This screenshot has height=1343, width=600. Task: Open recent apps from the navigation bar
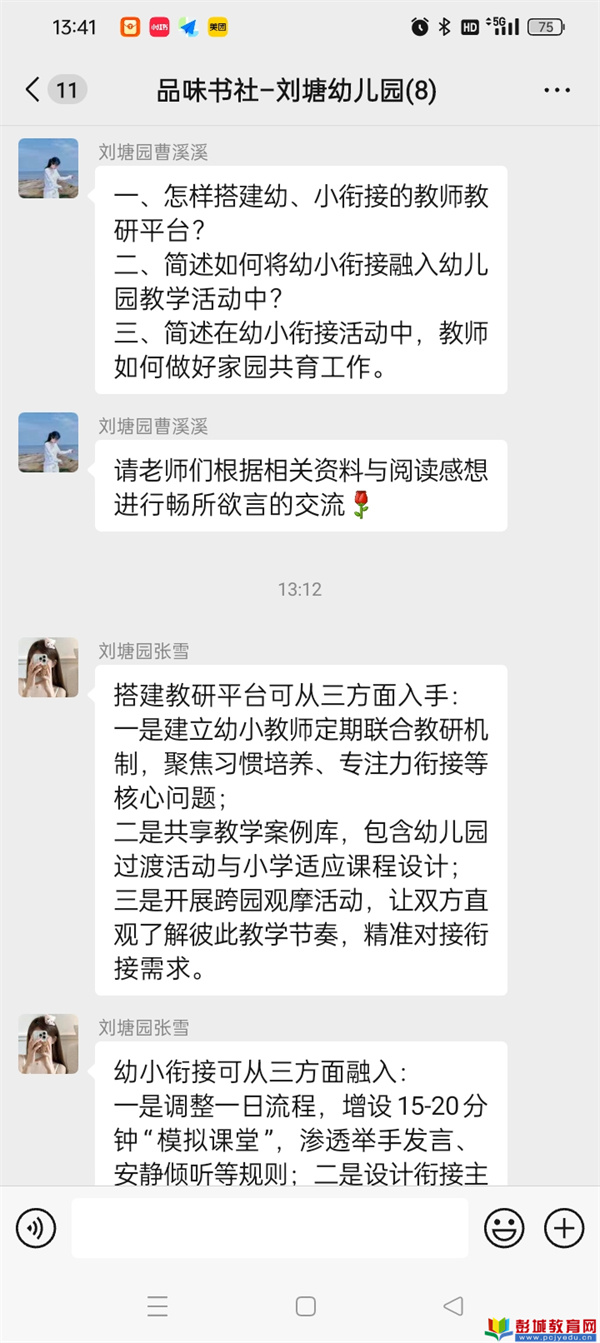[157, 1306]
